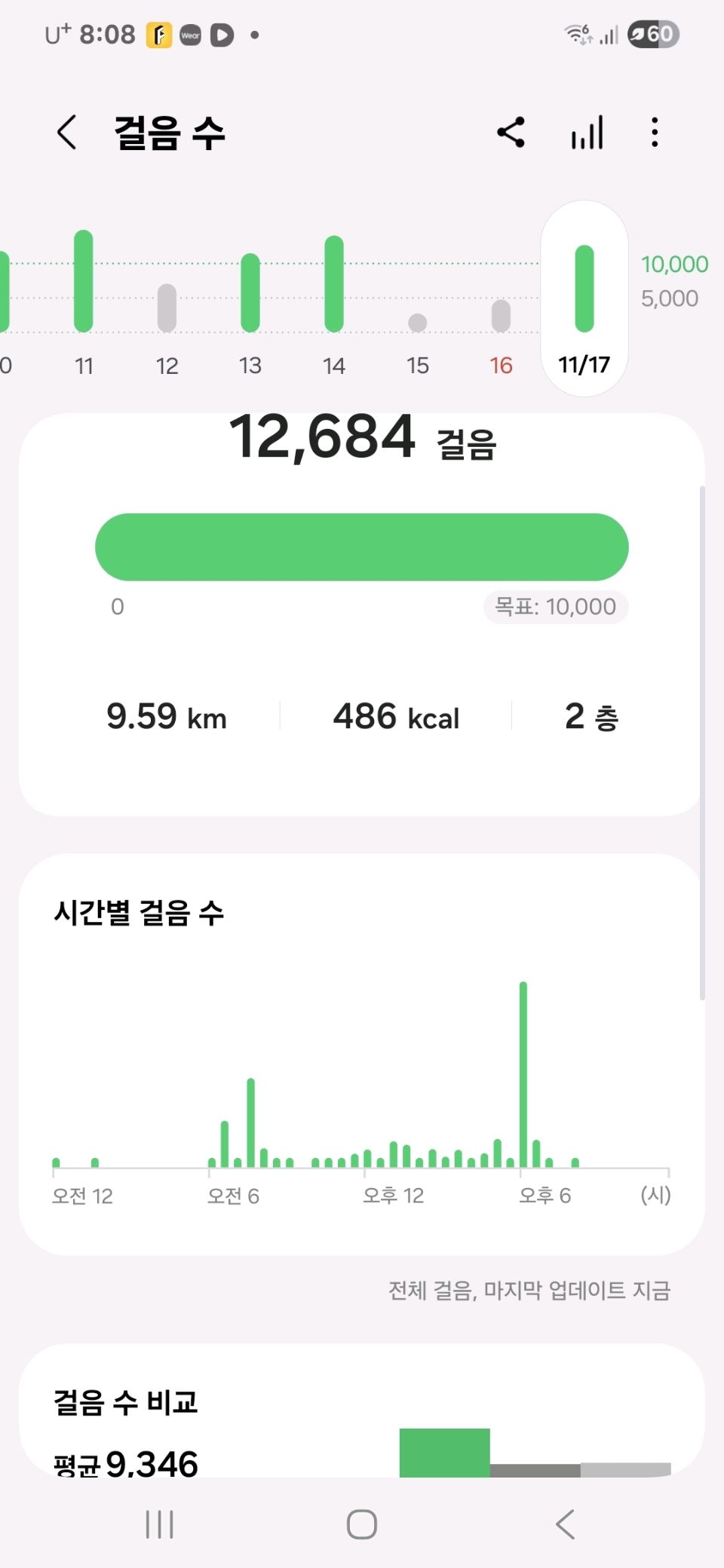Viewport: 724px width, 1568px height.
Task: Go to the home screen
Action: point(362,1524)
